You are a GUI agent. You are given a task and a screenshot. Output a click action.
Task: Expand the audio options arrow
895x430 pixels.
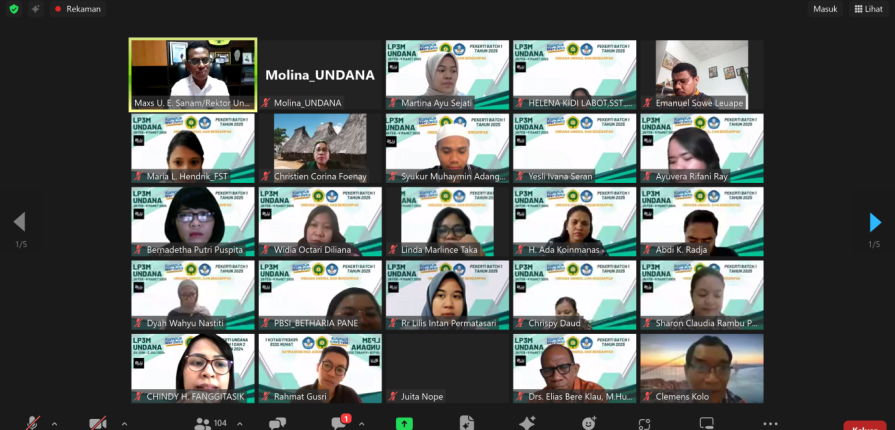pos(54,423)
